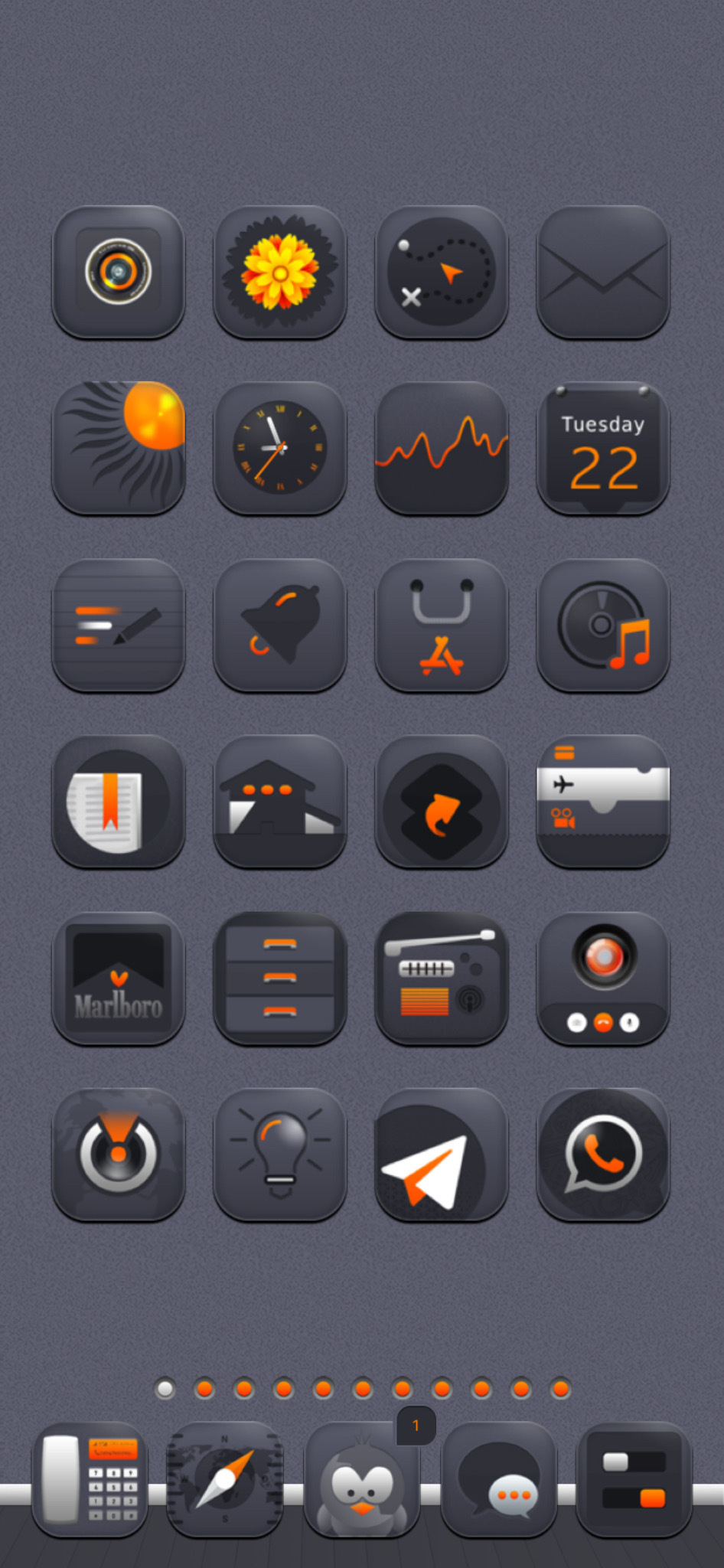Viewport: 724px width, 1568px height.
Task: Open the Calendar showing Tuesday 22
Action: [x=603, y=448]
